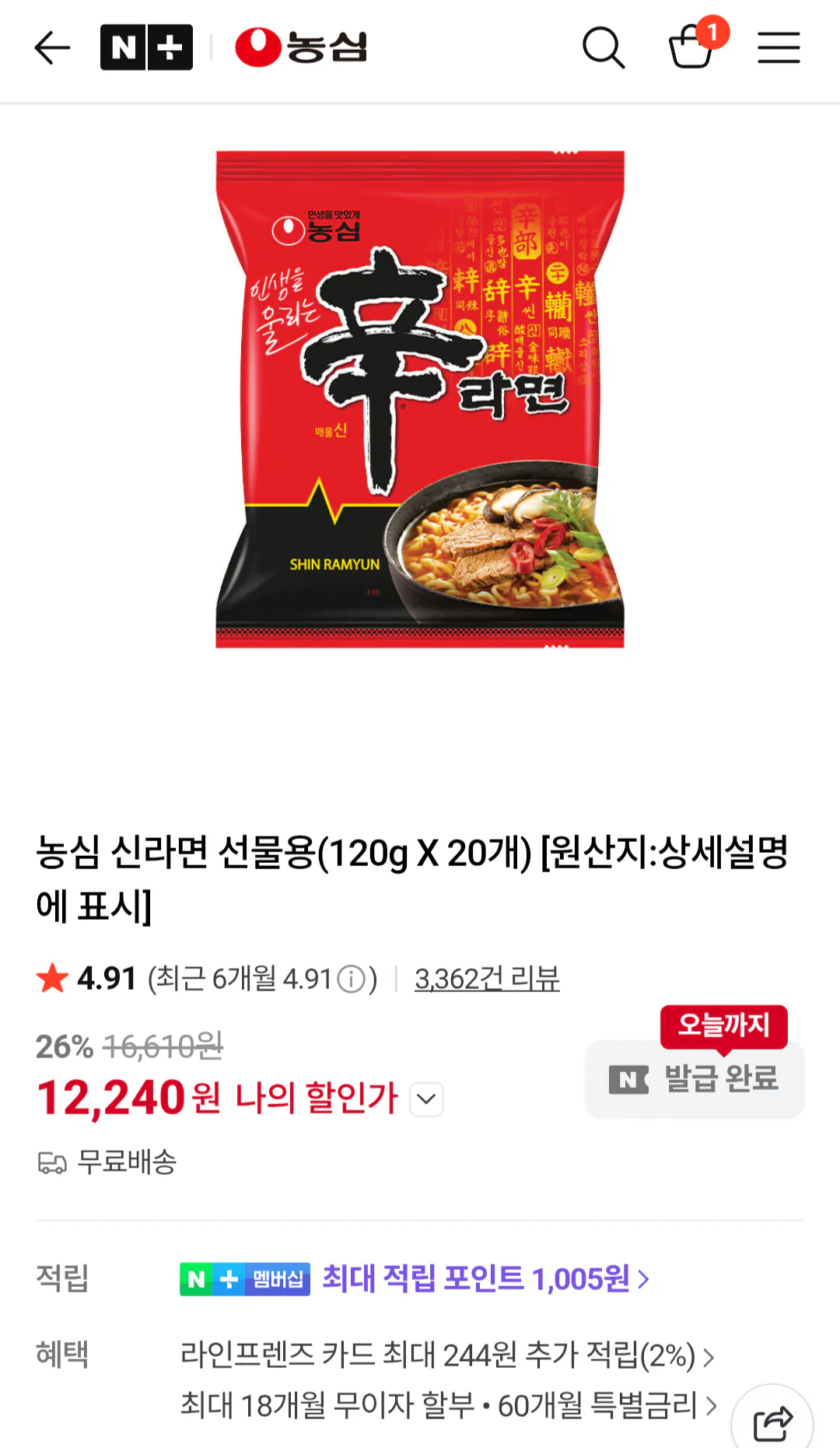Tap the 오늘까지 red label
Image resolution: width=840 pixels, height=1448 pixels.
pos(723,1027)
